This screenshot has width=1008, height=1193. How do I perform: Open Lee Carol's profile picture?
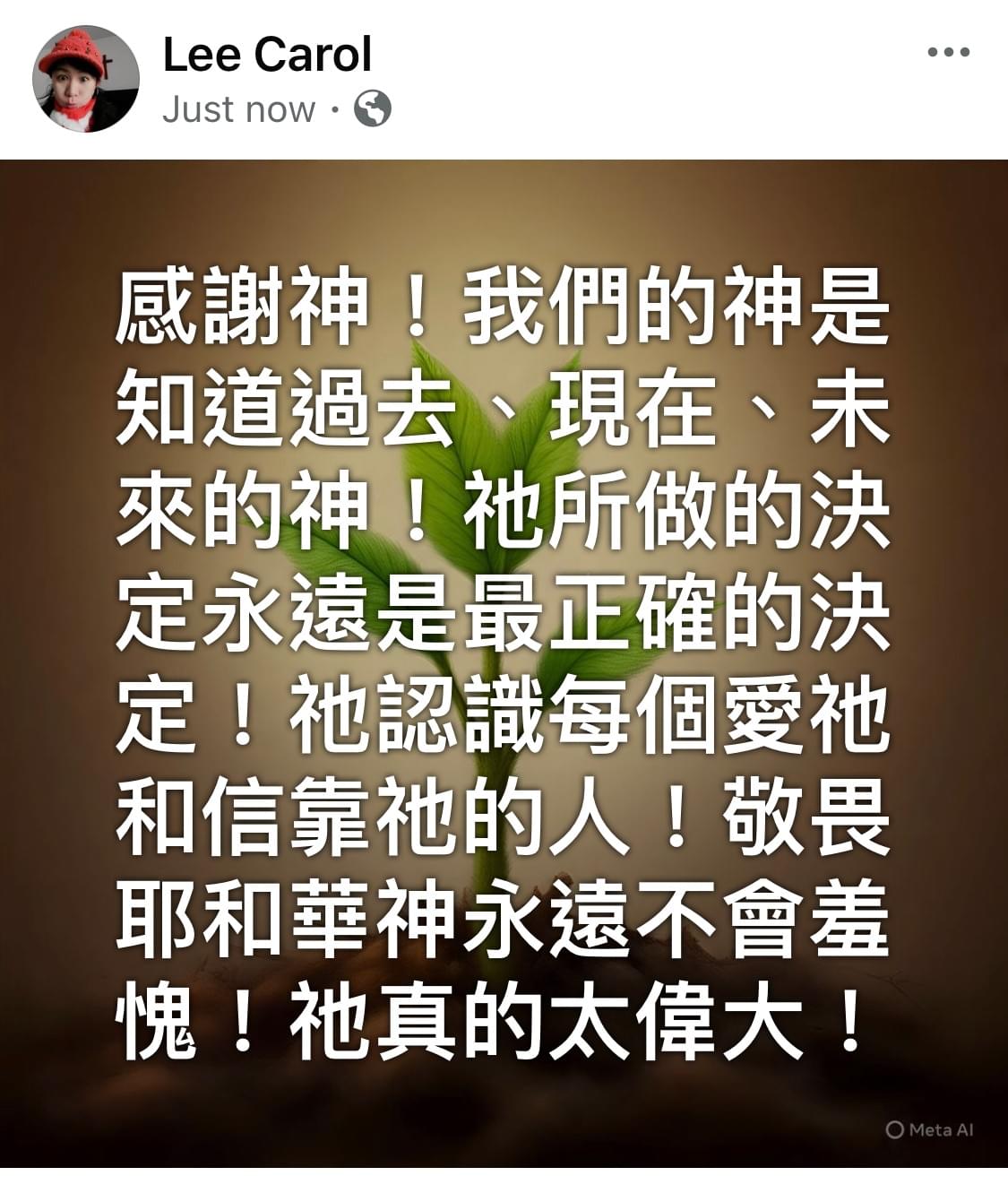click(86, 79)
